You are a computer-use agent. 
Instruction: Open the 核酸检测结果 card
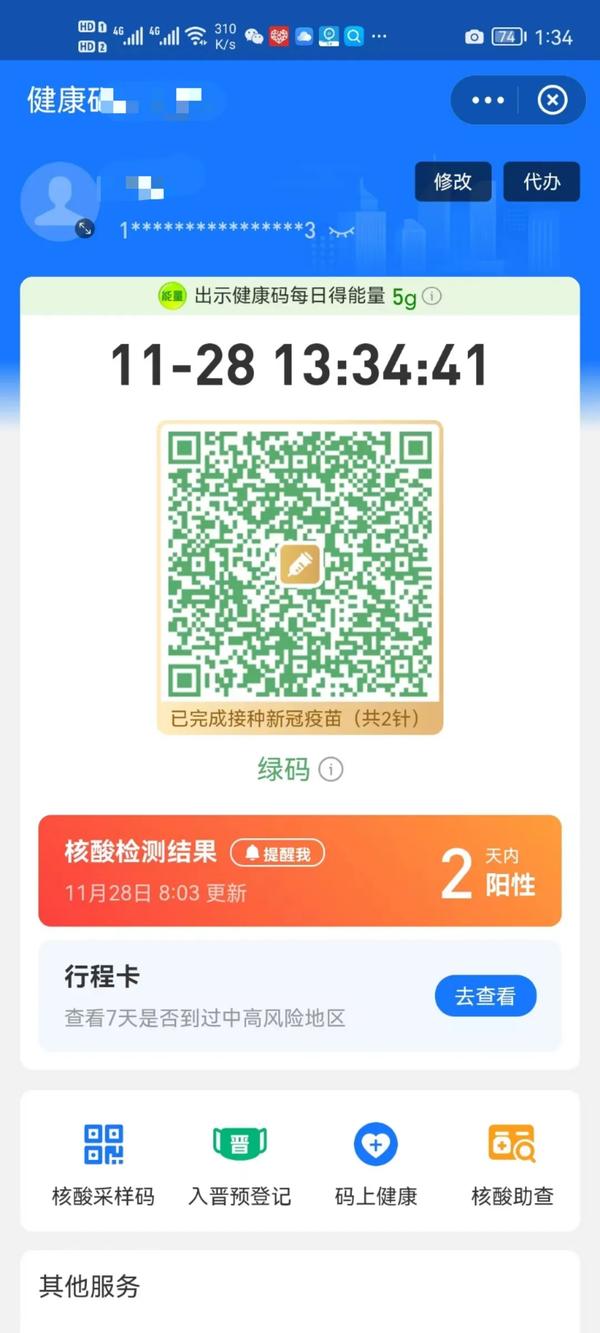tap(300, 870)
